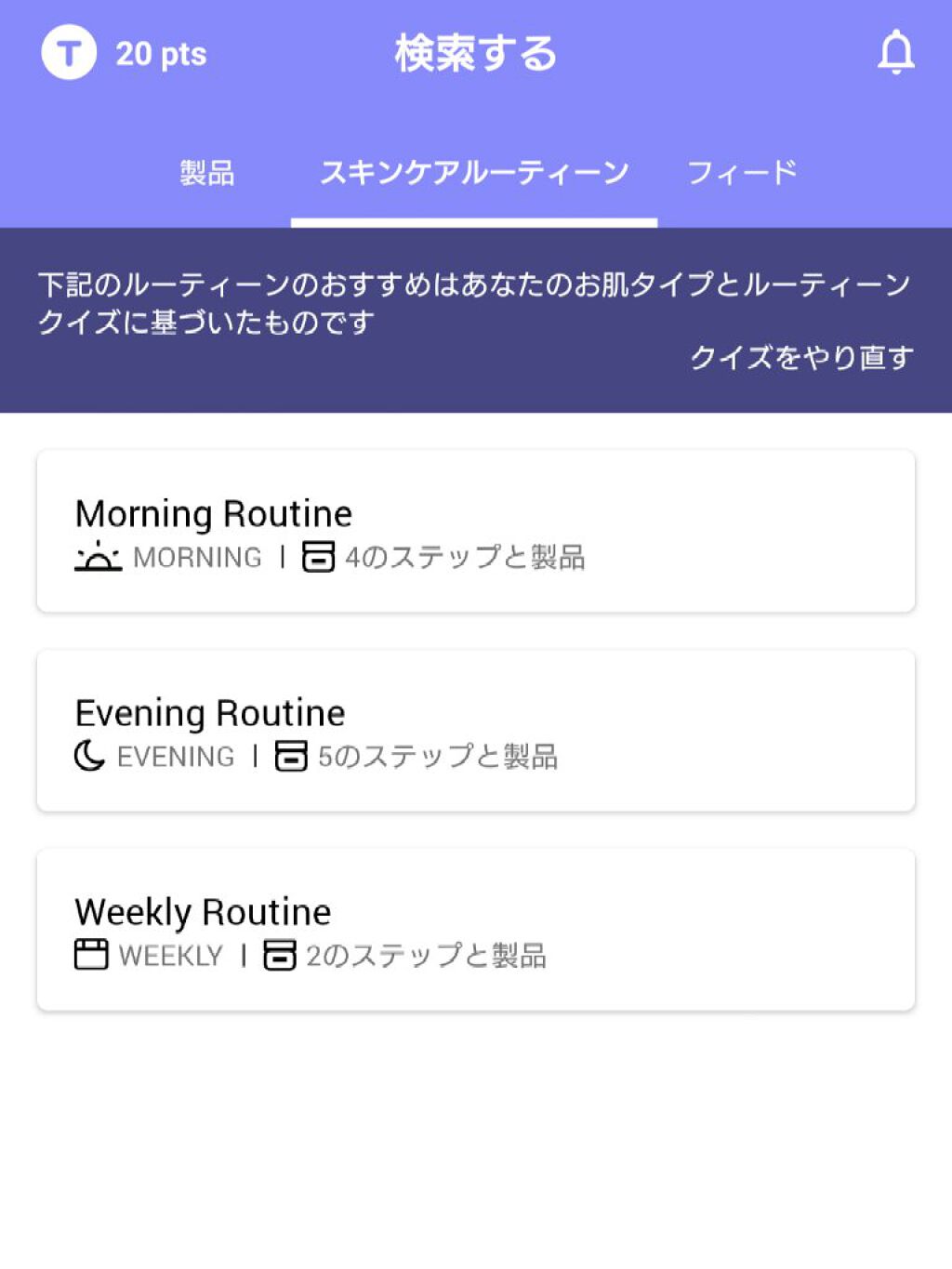Open the Weekly Routine card
This screenshot has height=1269, width=952.
coord(476,928)
